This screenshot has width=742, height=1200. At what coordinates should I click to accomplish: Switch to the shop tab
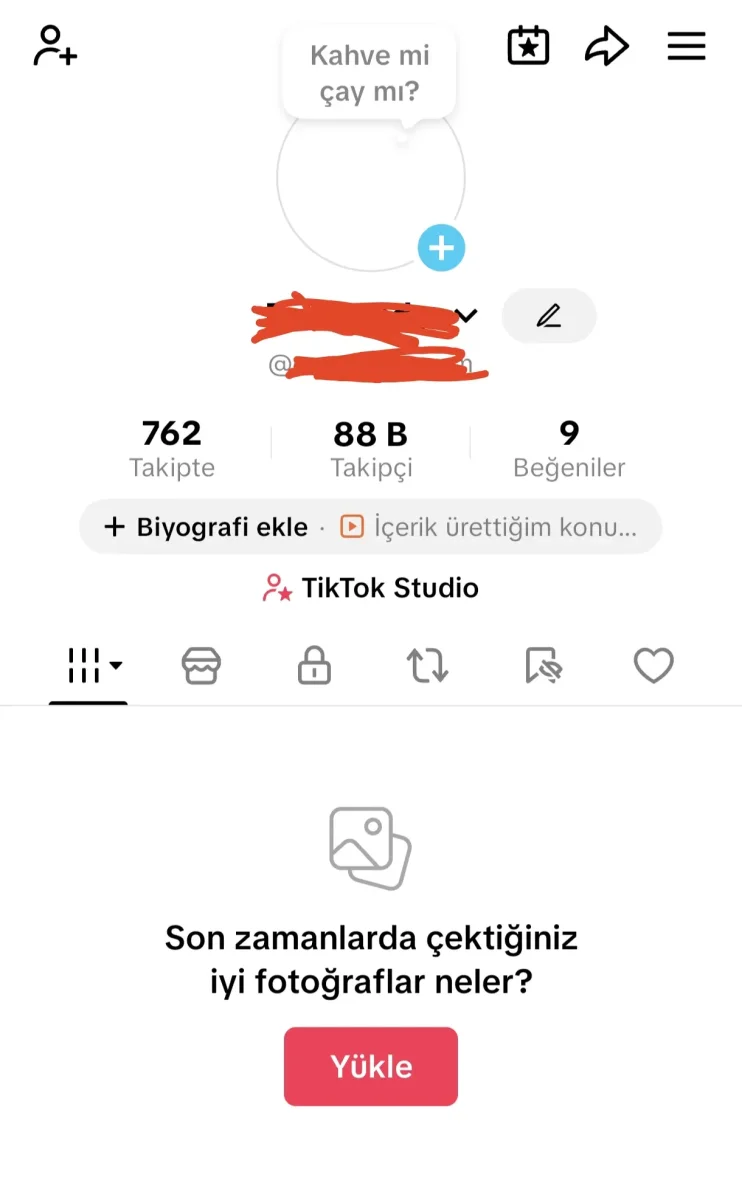pyautogui.click(x=202, y=665)
